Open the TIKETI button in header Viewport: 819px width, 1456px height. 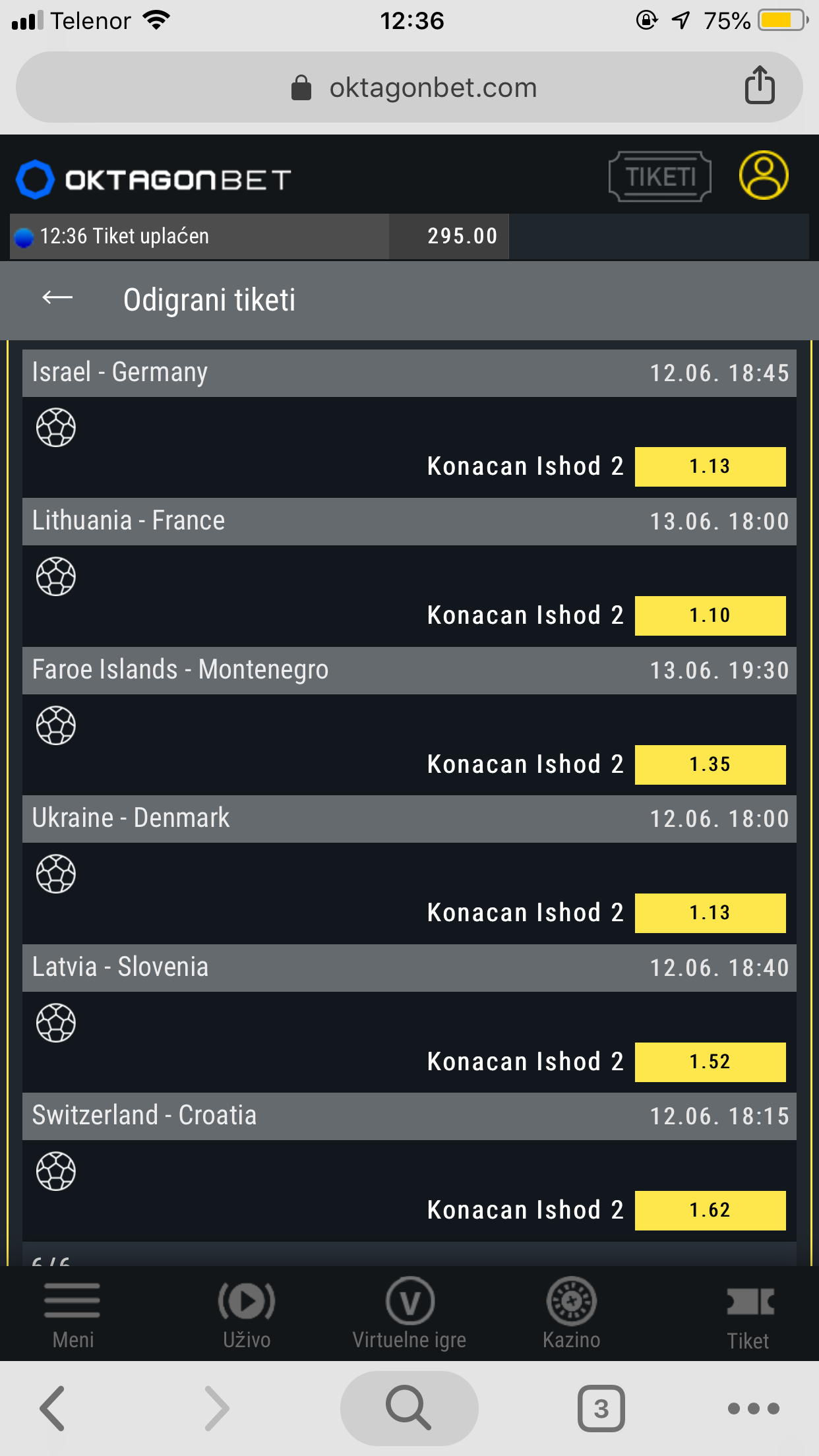pyautogui.click(x=659, y=176)
